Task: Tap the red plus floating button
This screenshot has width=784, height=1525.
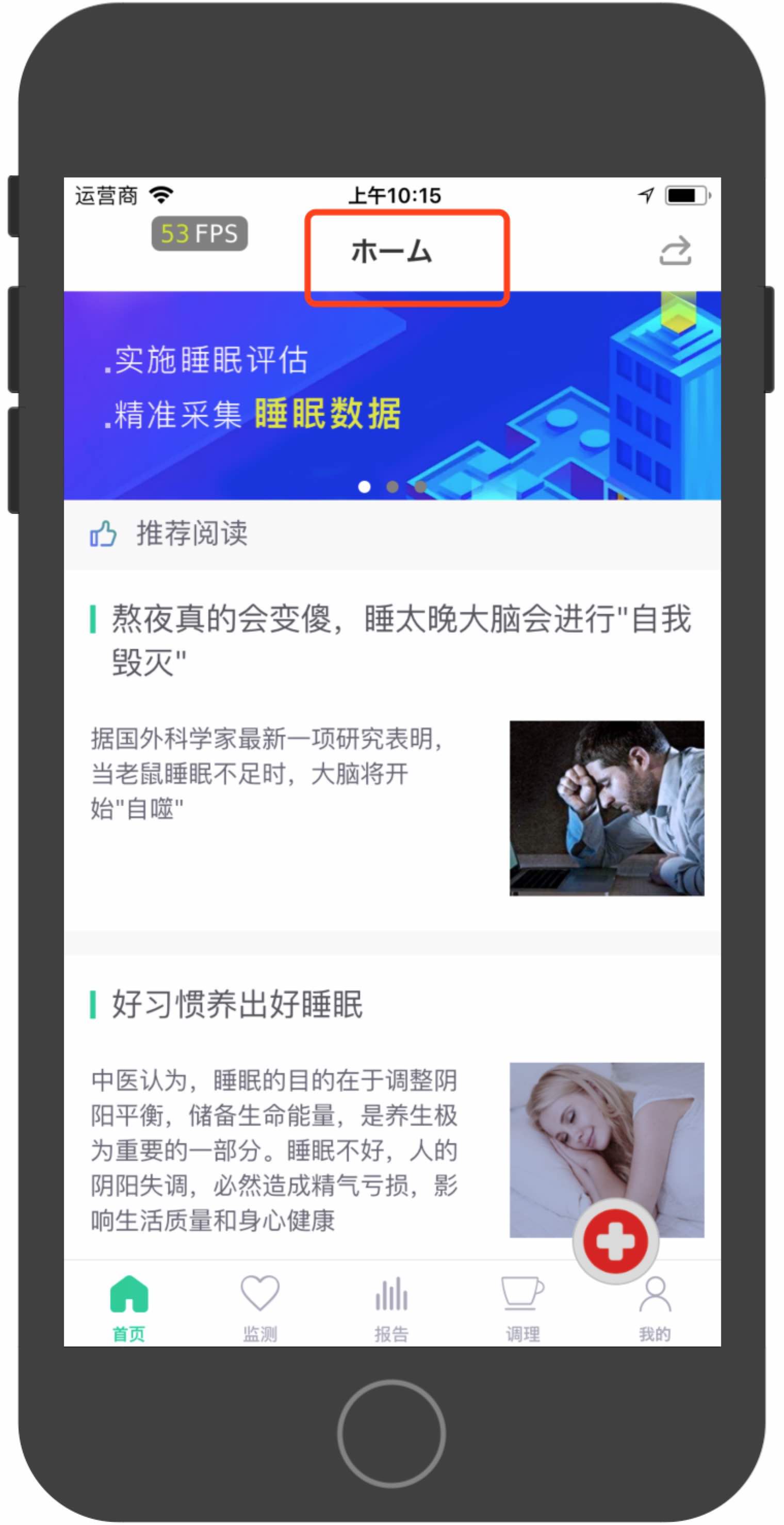Action: (x=615, y=1241)
